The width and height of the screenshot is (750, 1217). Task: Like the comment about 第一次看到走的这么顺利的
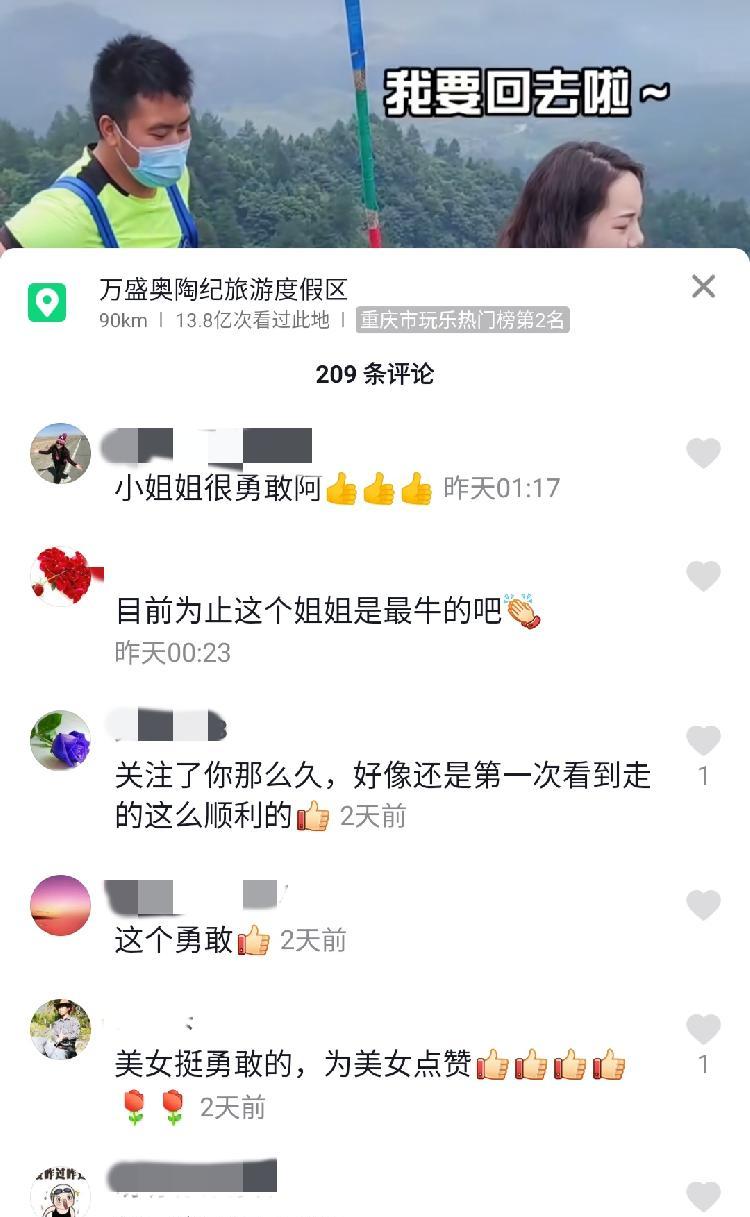click(x=703, y=741)
